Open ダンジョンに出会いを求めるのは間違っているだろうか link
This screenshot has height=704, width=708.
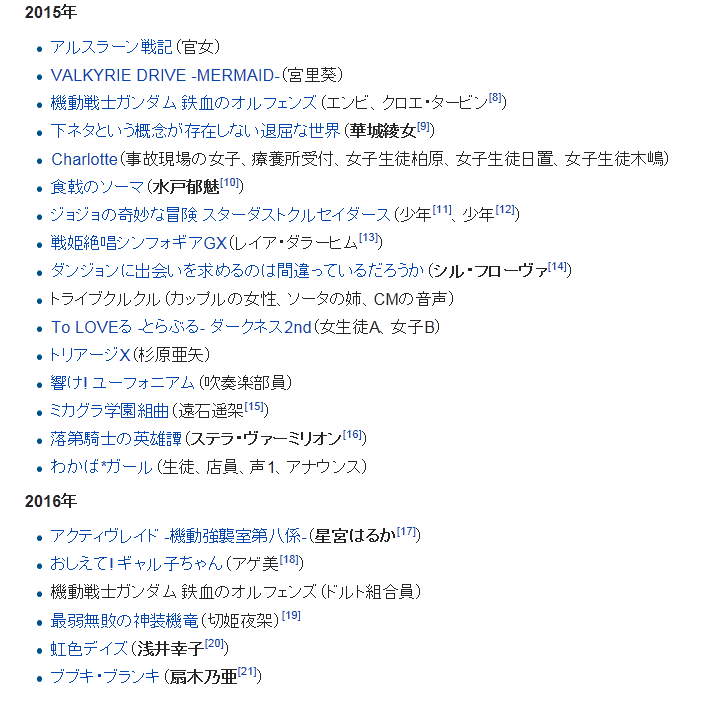click(x=236, y=270)
